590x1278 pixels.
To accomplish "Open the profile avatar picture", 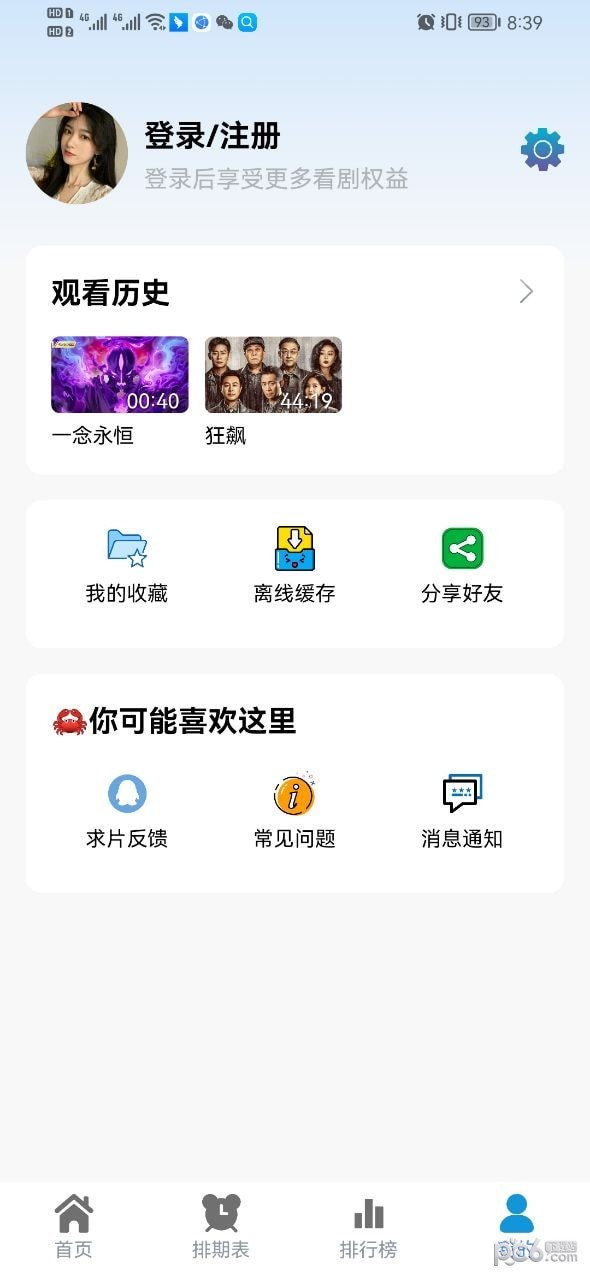I will [x=77, y=153].
